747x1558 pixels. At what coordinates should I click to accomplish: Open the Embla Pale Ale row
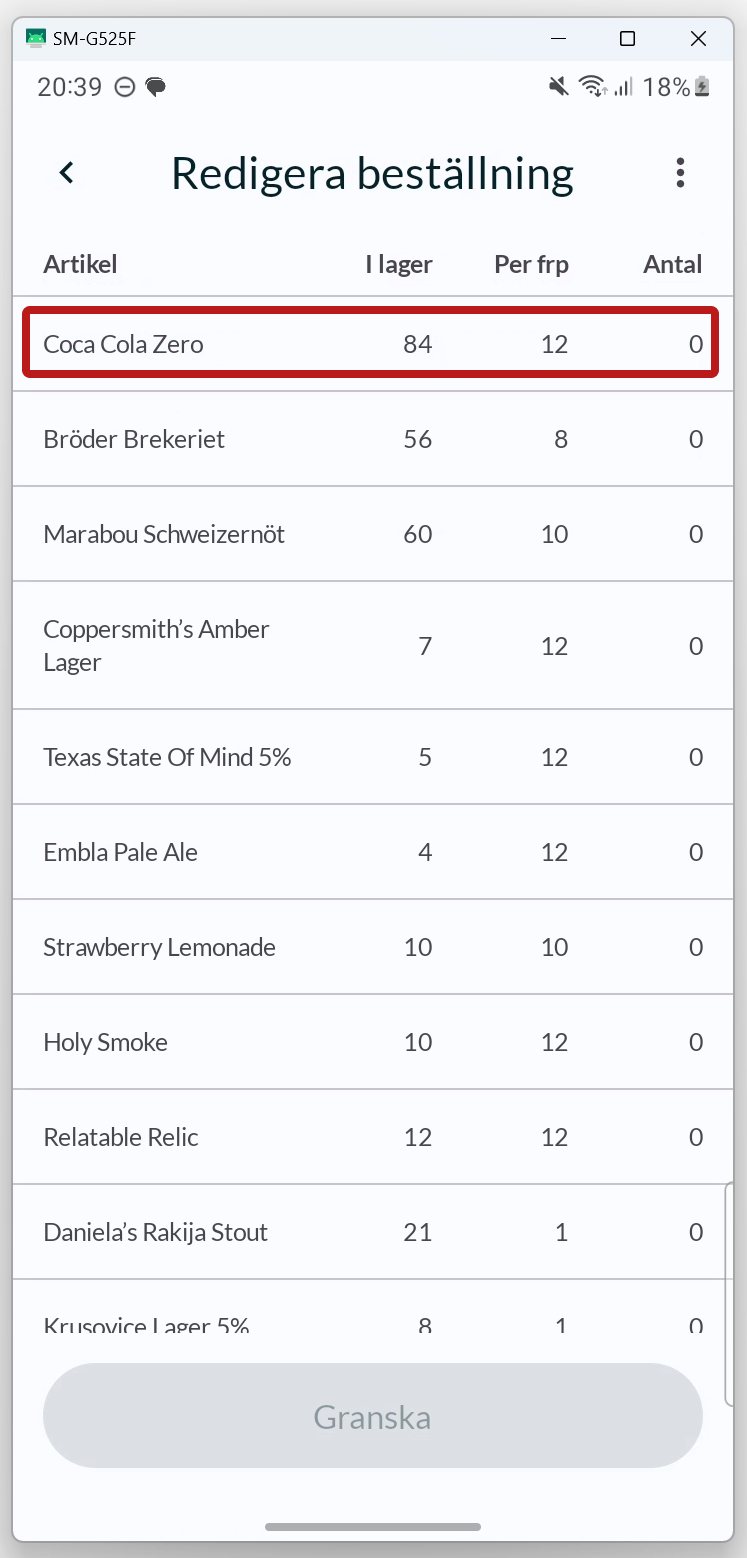point(372,852)
